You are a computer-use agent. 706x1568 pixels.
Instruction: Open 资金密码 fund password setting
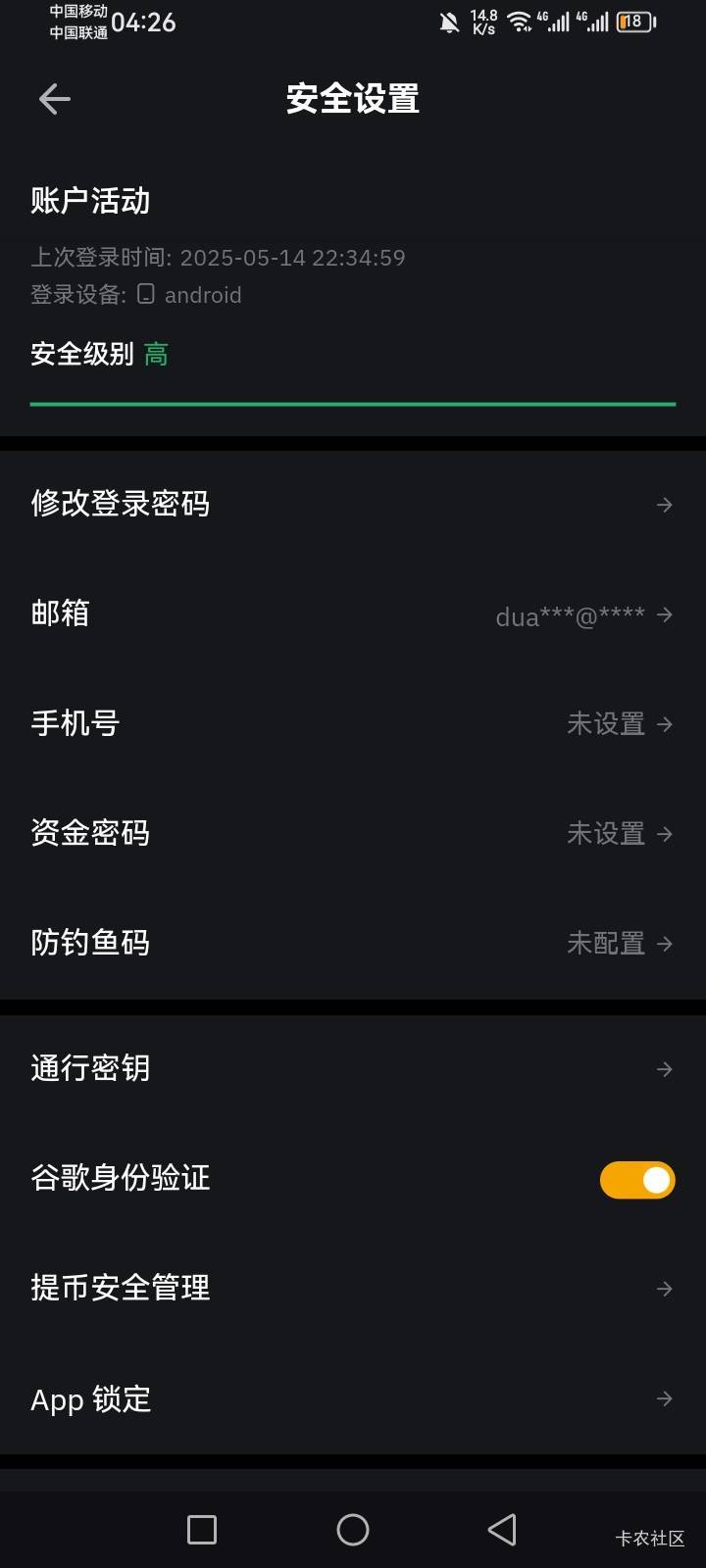(353, 833)
